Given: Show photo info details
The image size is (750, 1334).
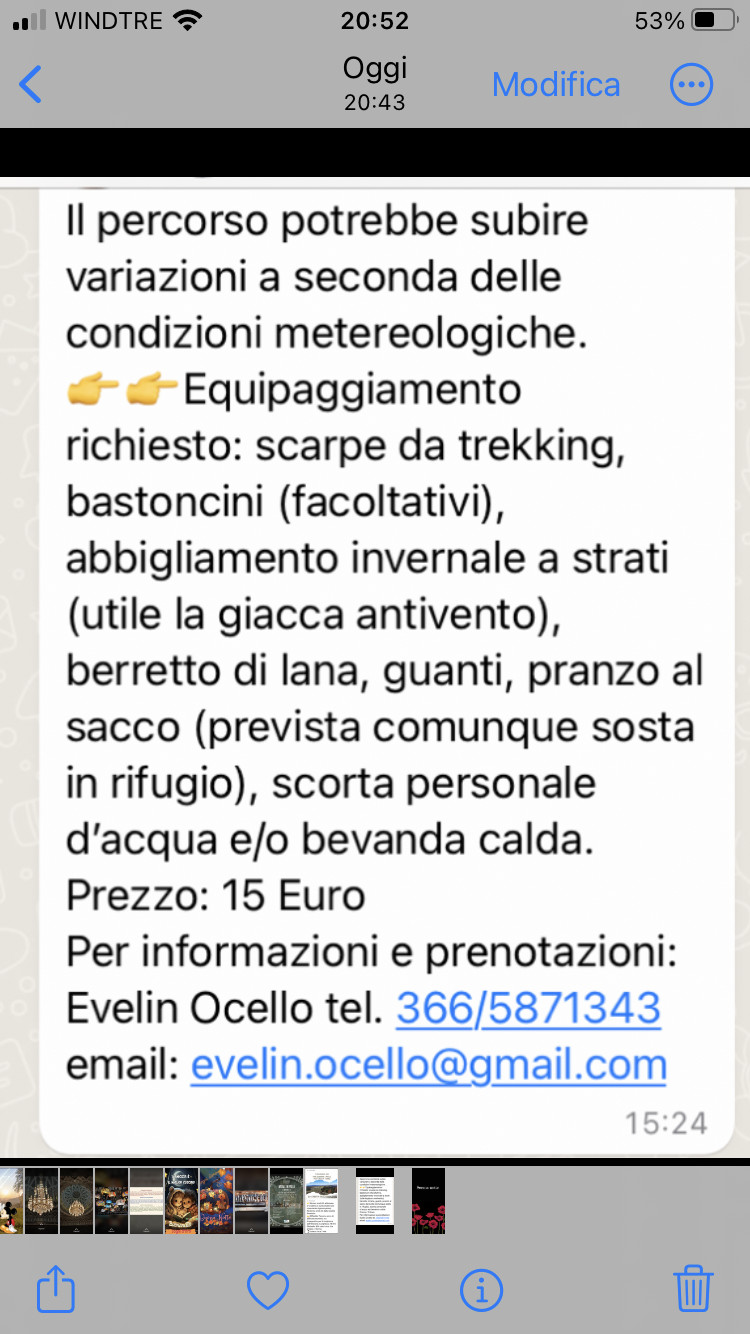Looking at the screenshot, I should [481, 1290].
